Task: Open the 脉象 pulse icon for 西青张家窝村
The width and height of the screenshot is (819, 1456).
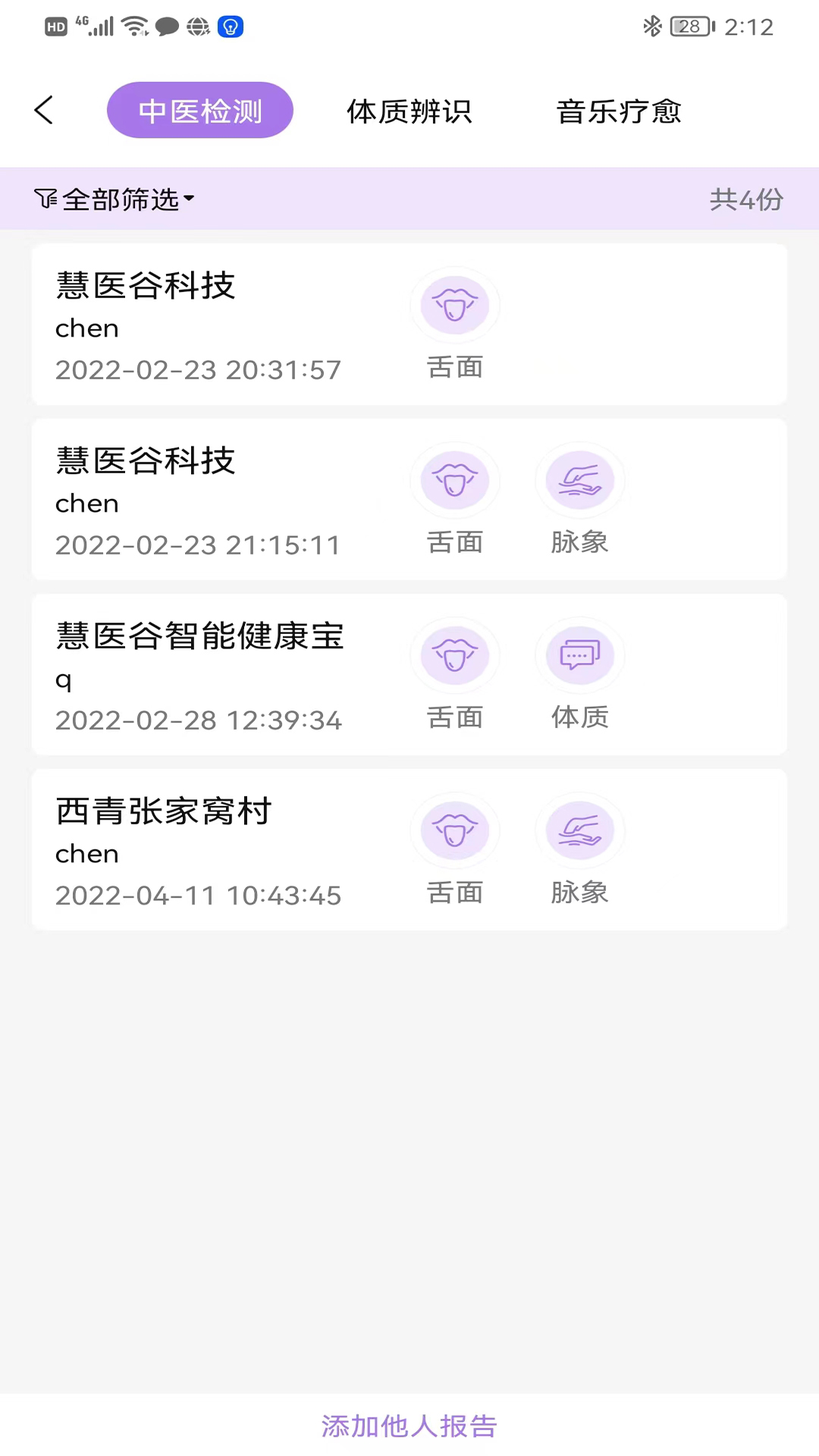Action: (580, 830)
